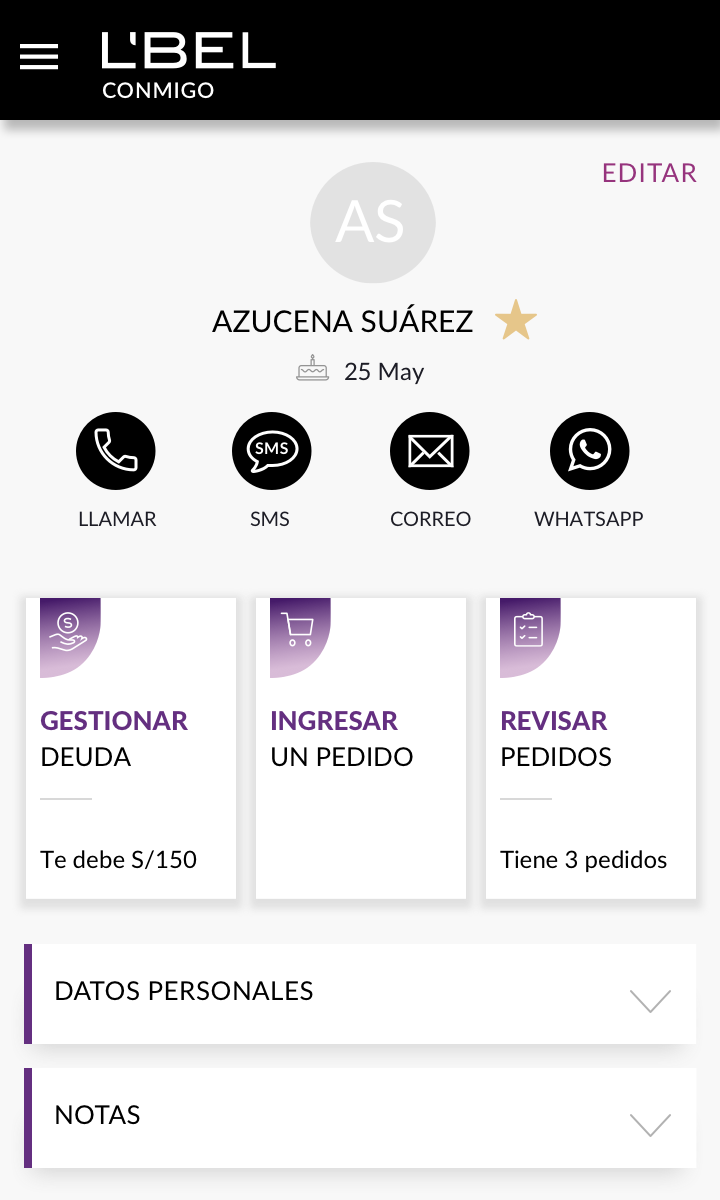Tap EDITAR to edit the client

649,173
